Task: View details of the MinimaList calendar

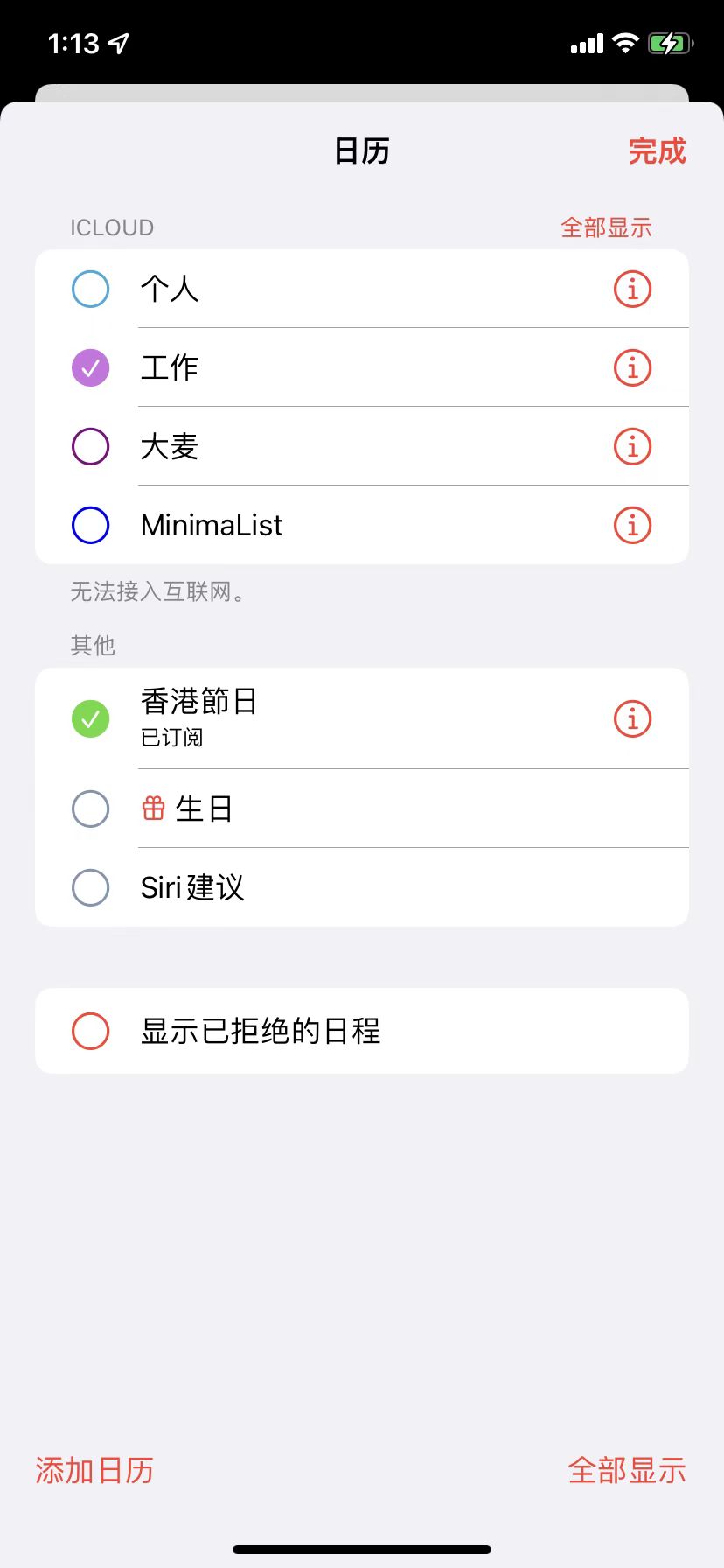Action: (632, 525)
